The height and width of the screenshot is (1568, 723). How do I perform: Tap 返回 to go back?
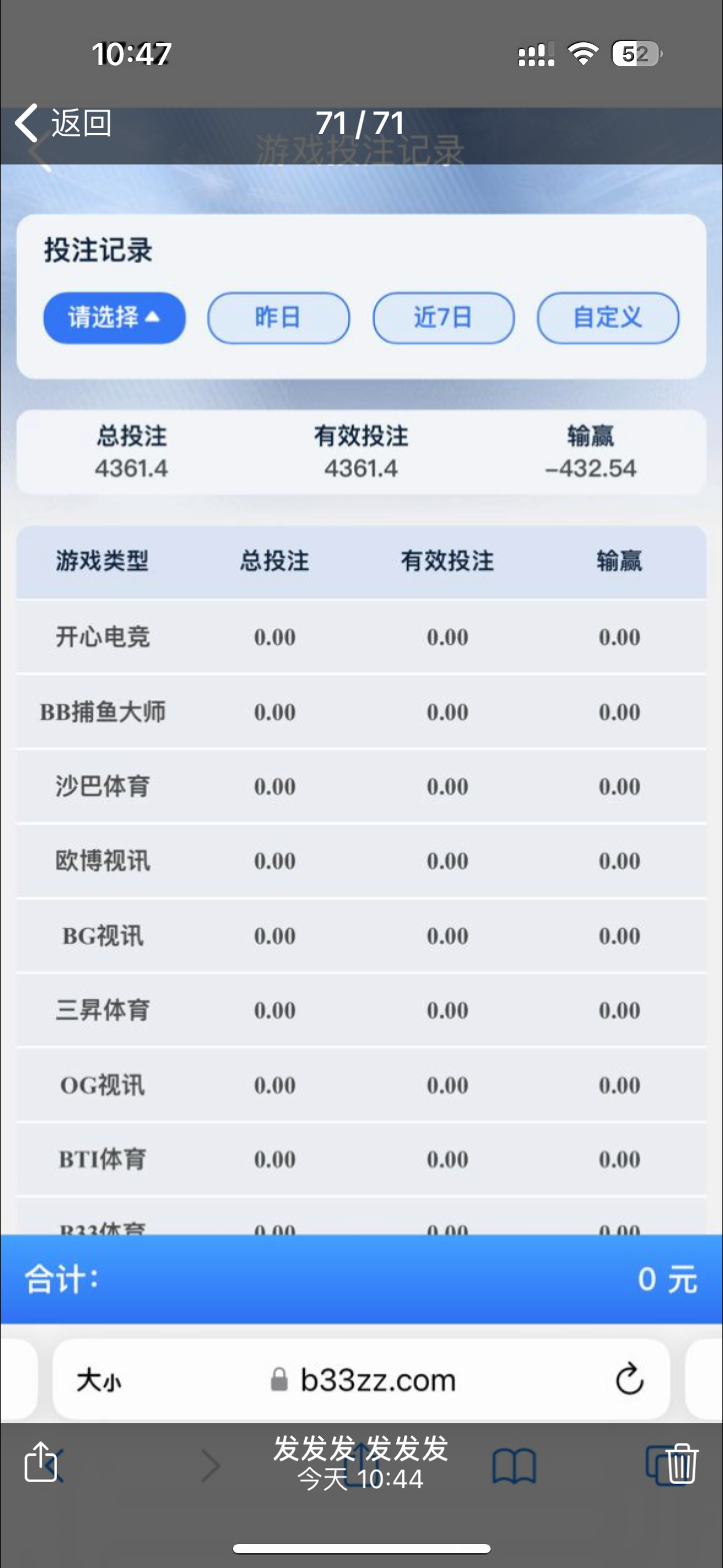64,123
